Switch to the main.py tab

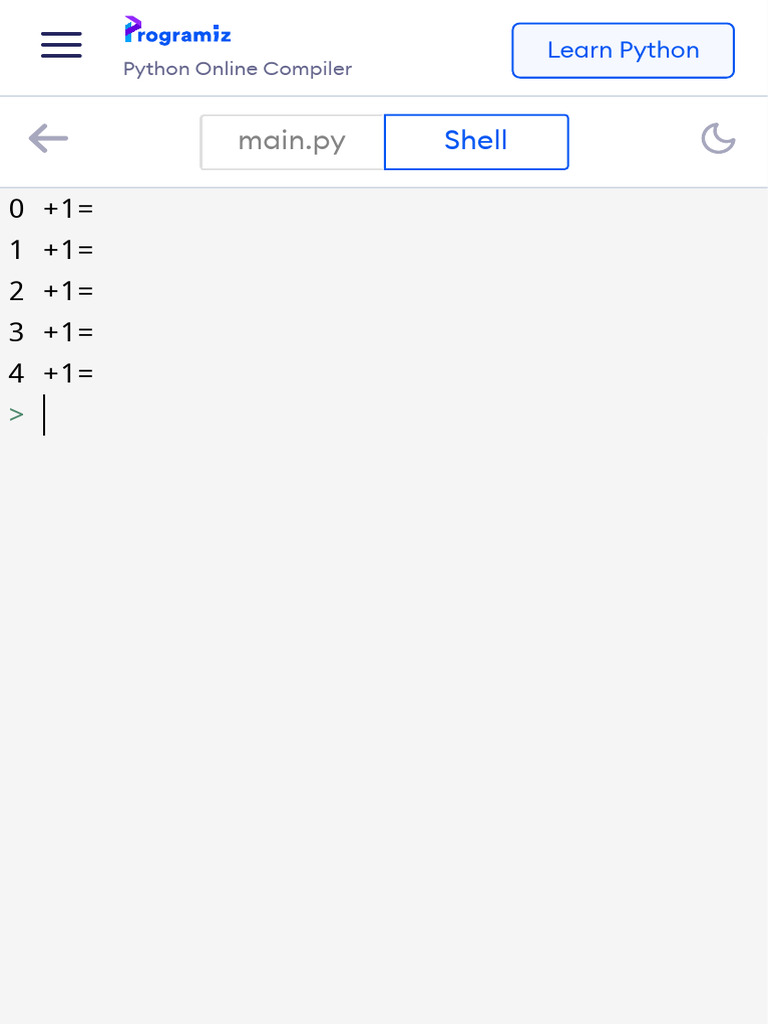coord(292,142)
